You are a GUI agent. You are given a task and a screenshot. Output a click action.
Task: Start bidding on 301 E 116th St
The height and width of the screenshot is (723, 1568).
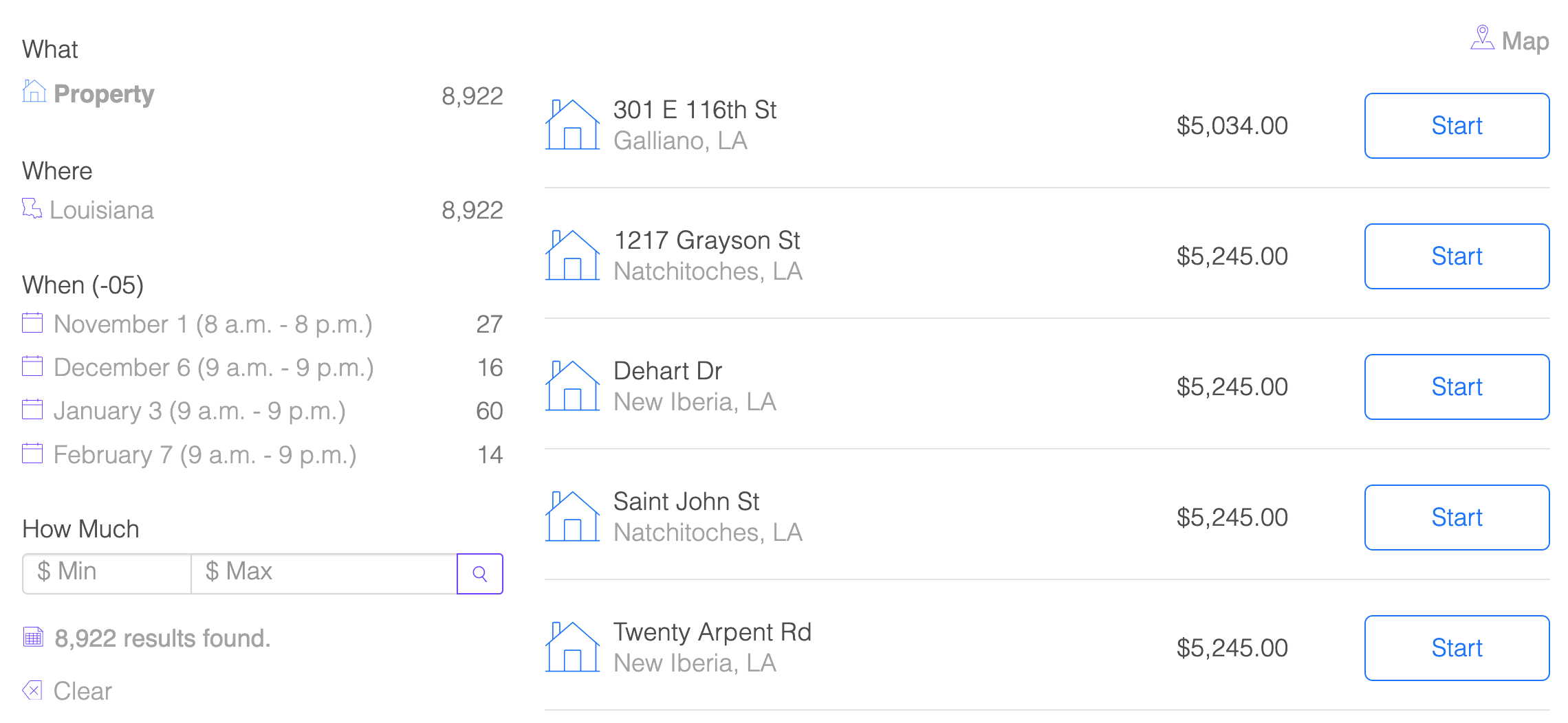coord(1456,126)
